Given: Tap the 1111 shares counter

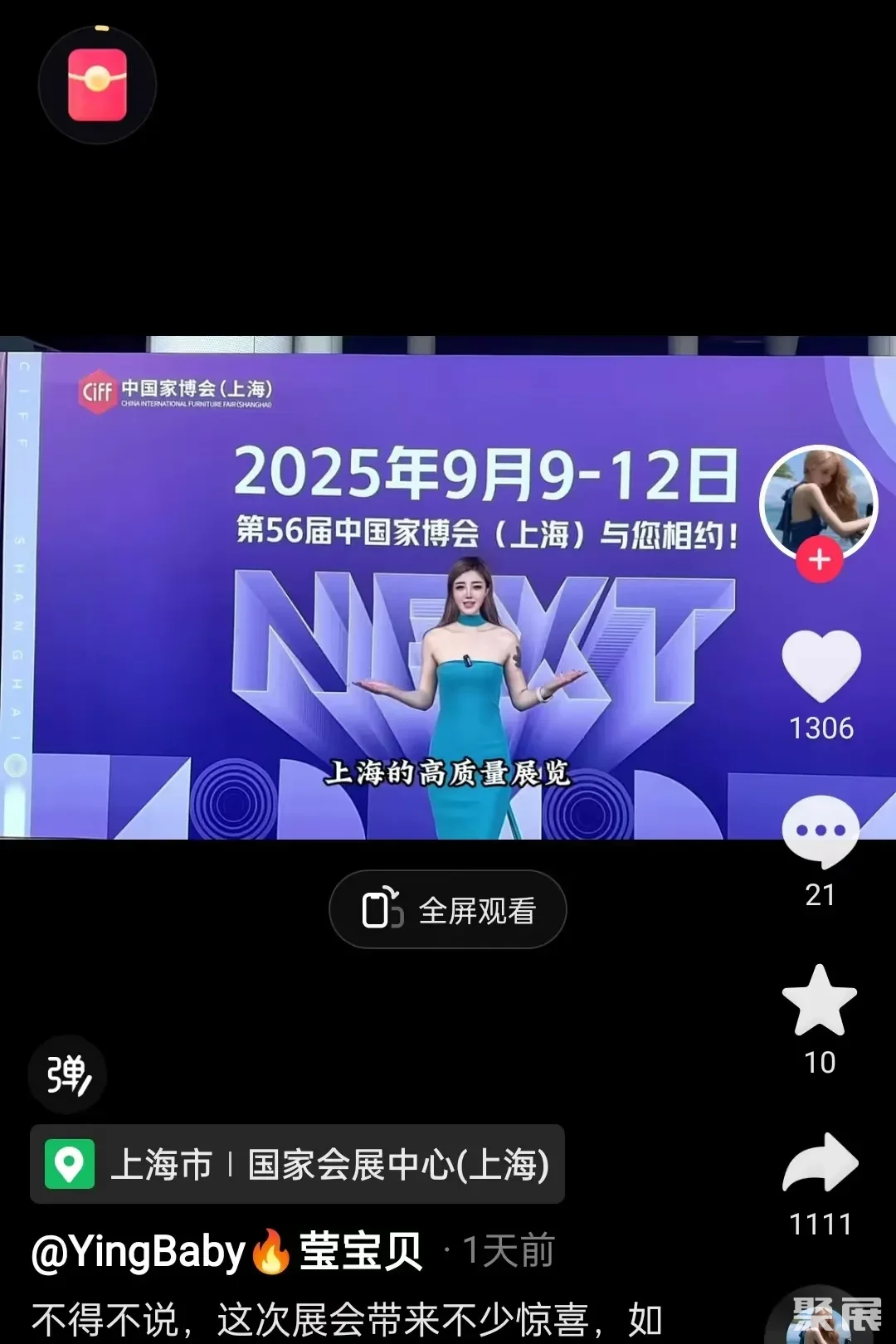Looking at the screenshot, I should tap(820, 1223).
